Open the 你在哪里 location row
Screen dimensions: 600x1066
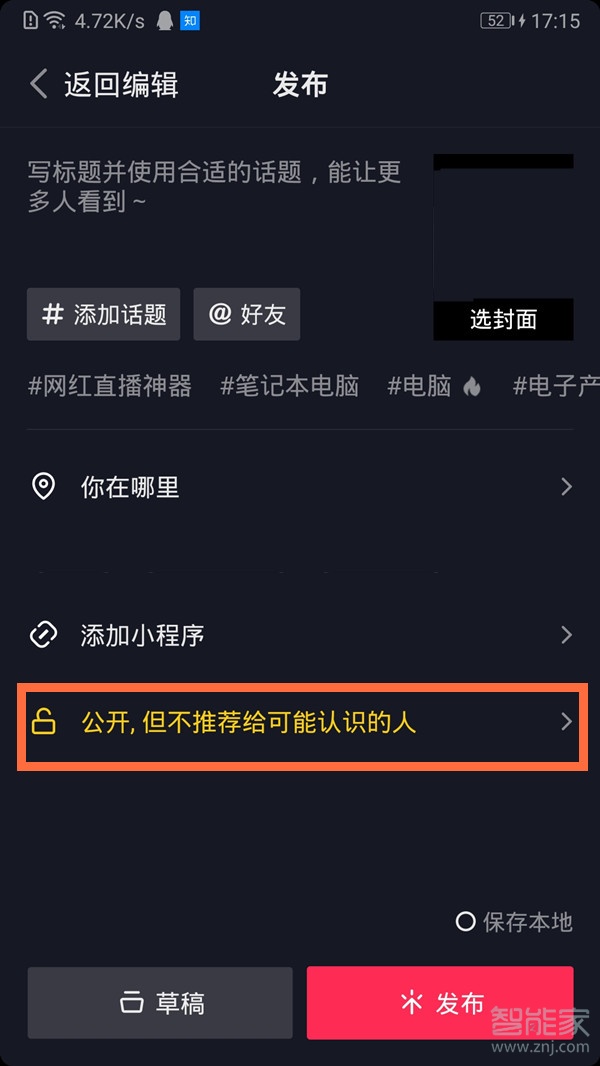coord(300,488)
